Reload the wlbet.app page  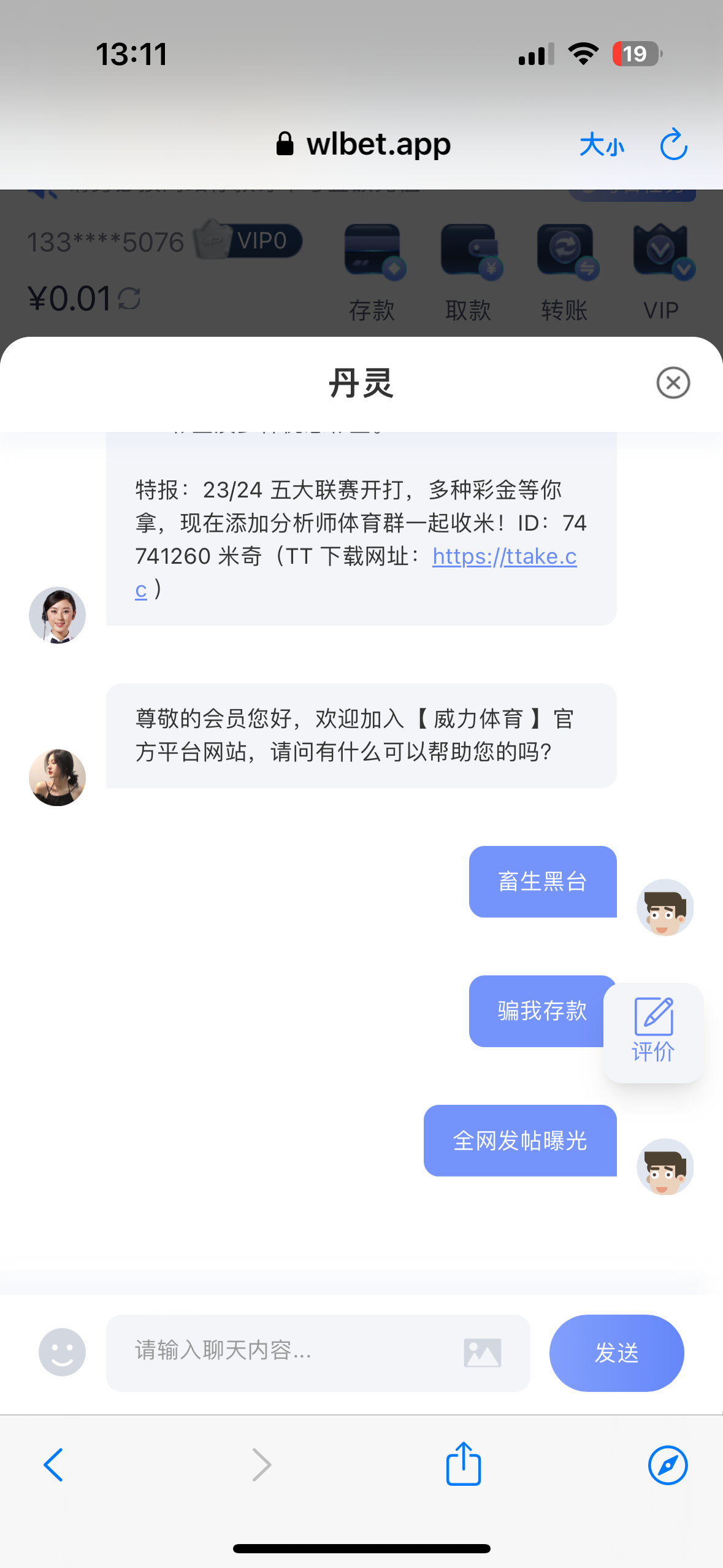point(673,145)
